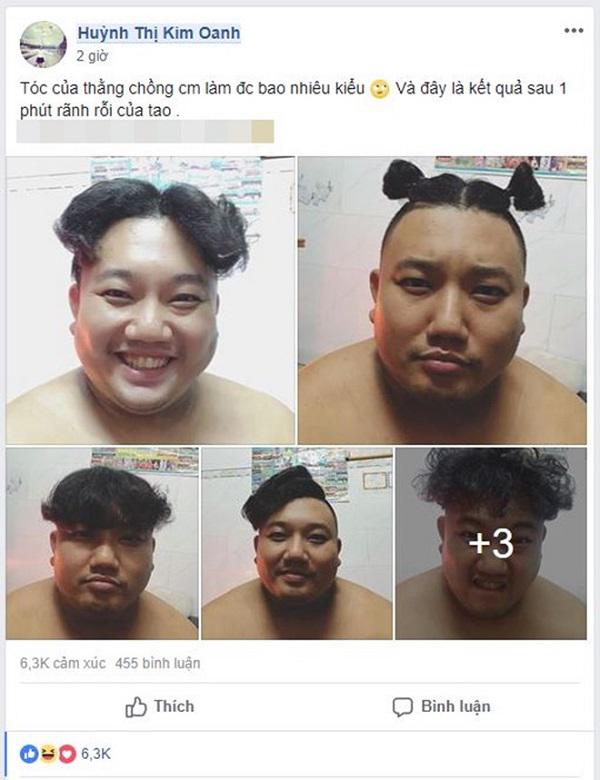View the +3 more photos tile
Image resolution: width=600 pixels, height=780 pixels.
[x=490, y=543]
